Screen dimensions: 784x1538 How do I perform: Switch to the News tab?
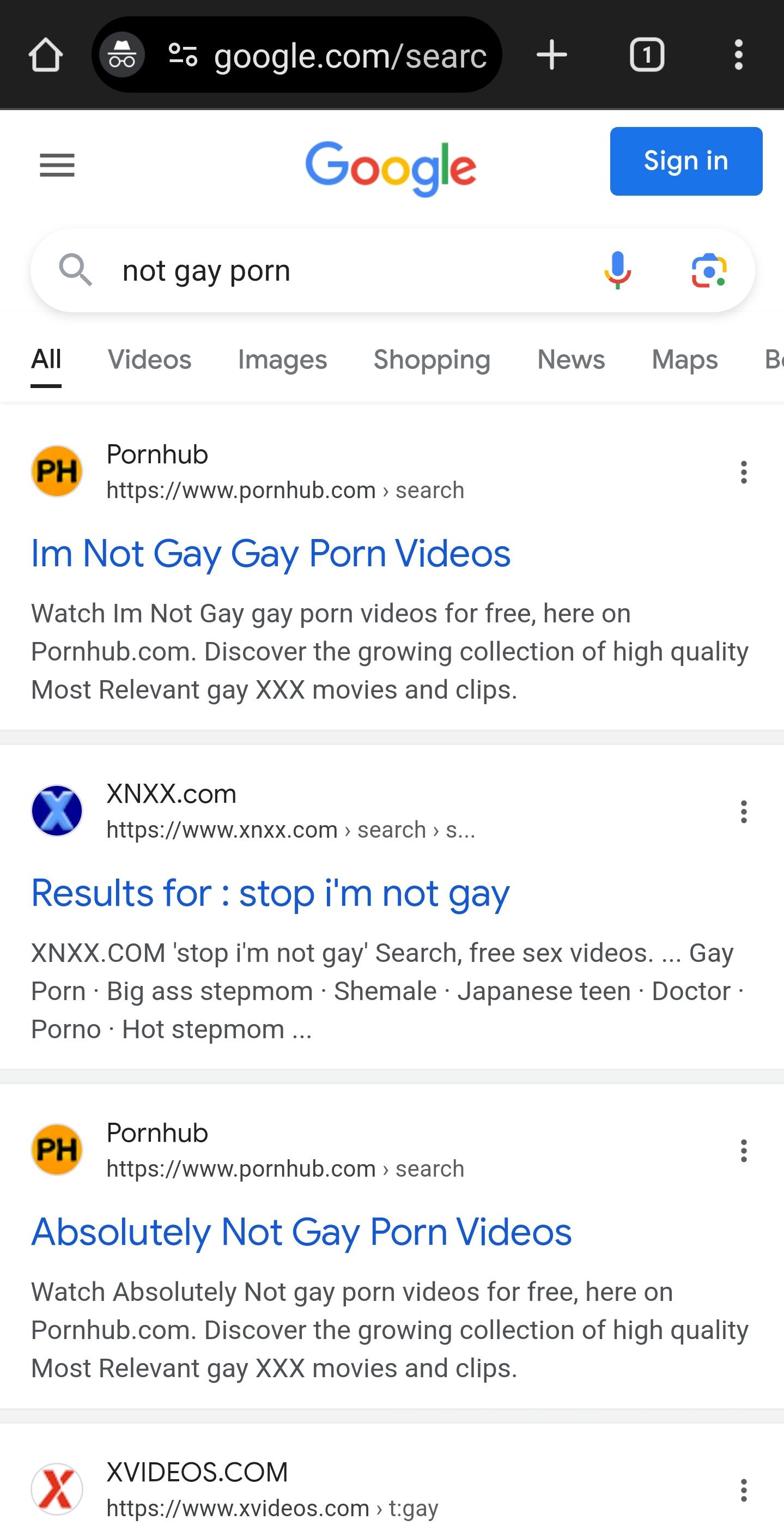(571, 360)
